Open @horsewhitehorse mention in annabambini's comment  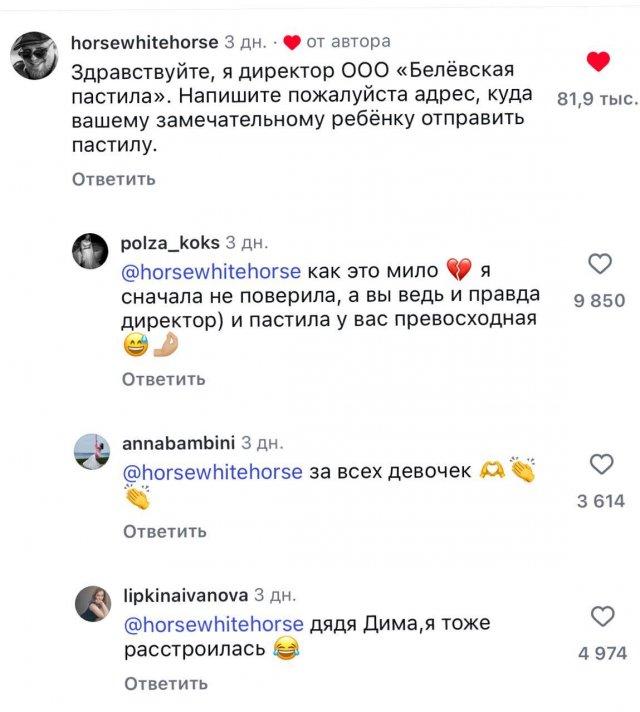tap(211, 471)
